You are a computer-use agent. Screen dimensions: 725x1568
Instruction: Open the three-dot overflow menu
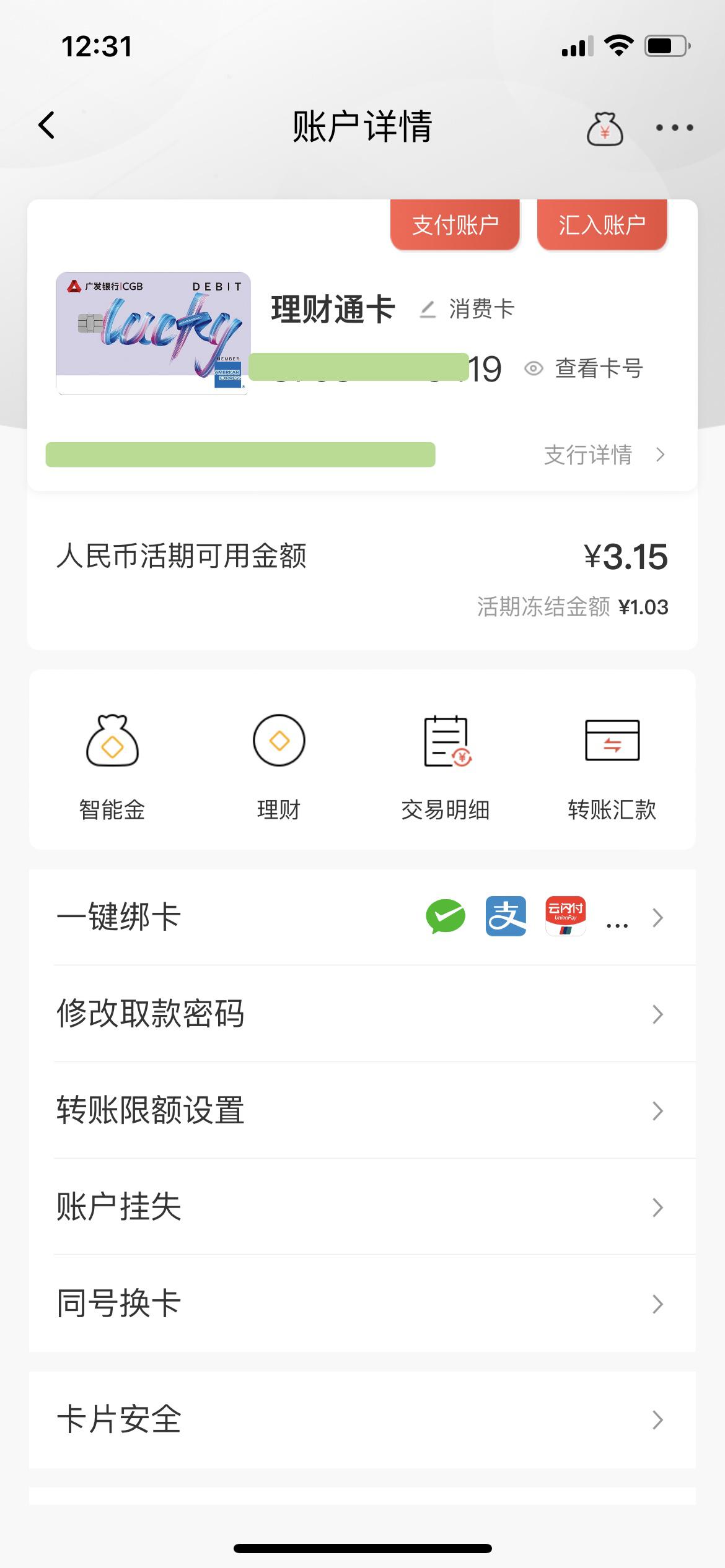tap(674, 128)
